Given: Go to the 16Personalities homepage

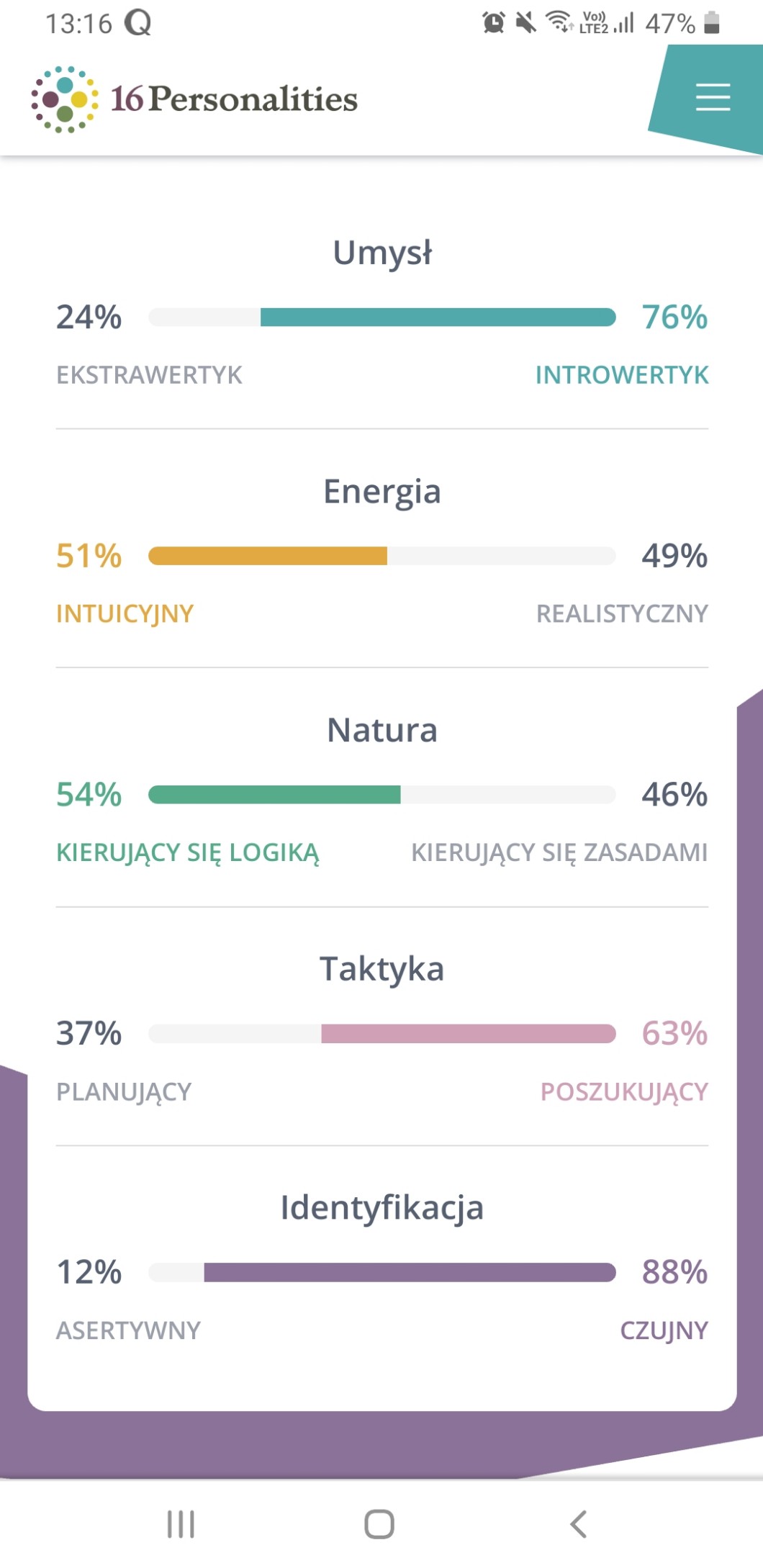Looking at the screenshot, I should [x=194, y=99].
